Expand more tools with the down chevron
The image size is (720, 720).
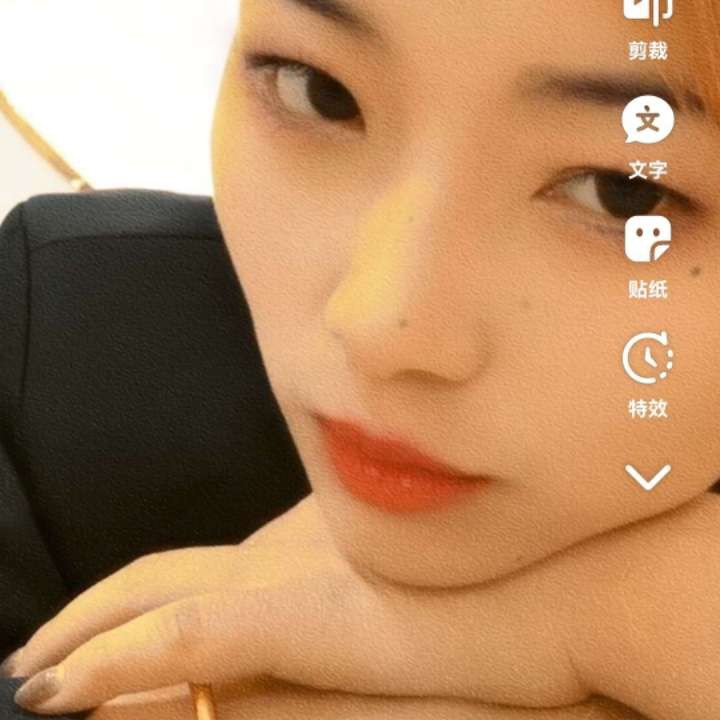pyautogui.click(x=648, y=477)
